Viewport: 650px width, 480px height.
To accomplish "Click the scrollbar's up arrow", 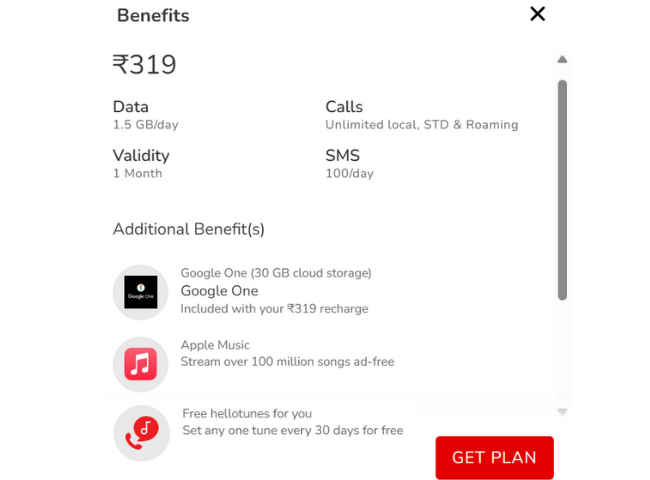I will [x=562, y=59].
